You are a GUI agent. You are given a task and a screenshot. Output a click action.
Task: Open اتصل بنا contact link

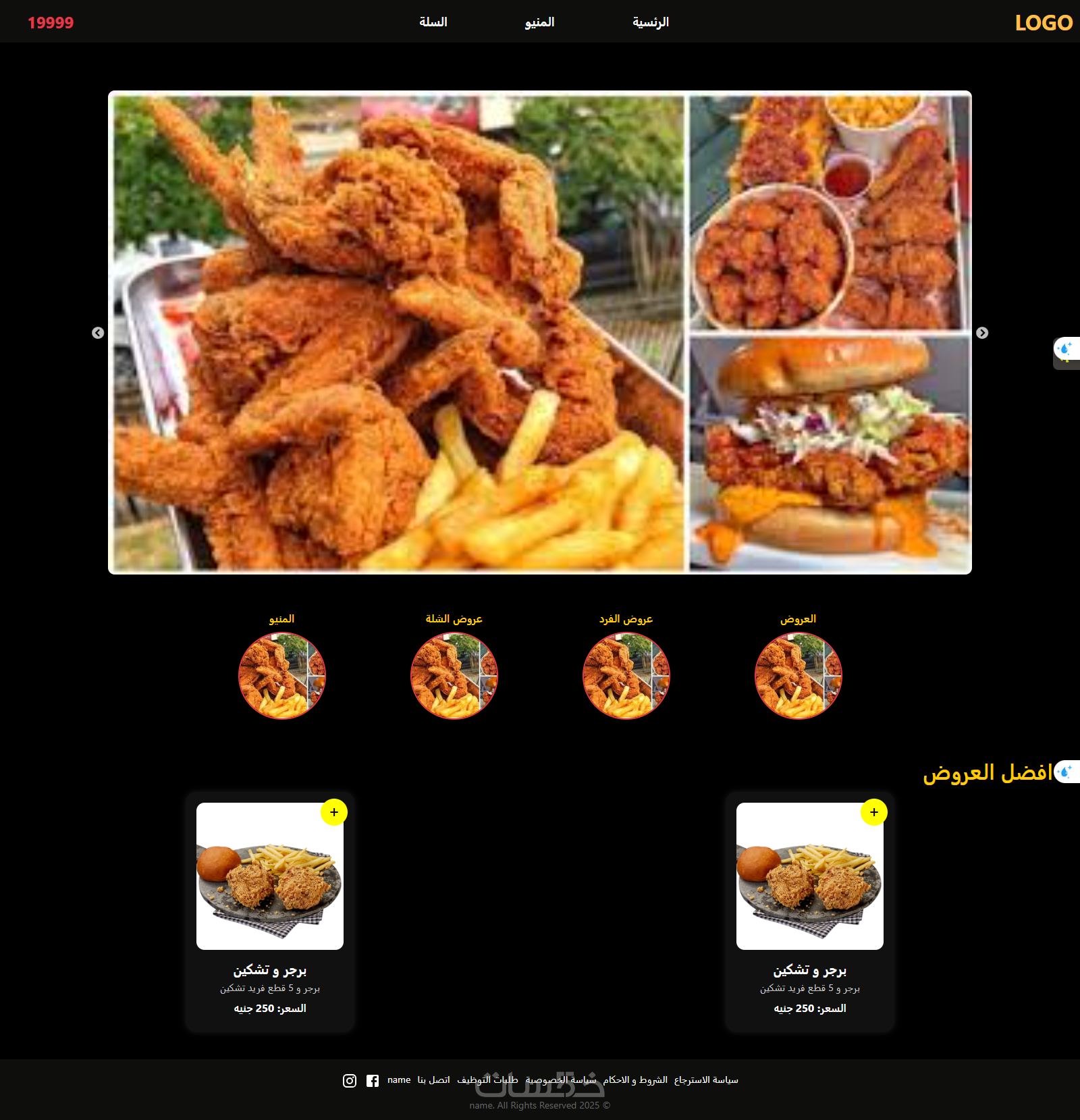point(433,1080)
